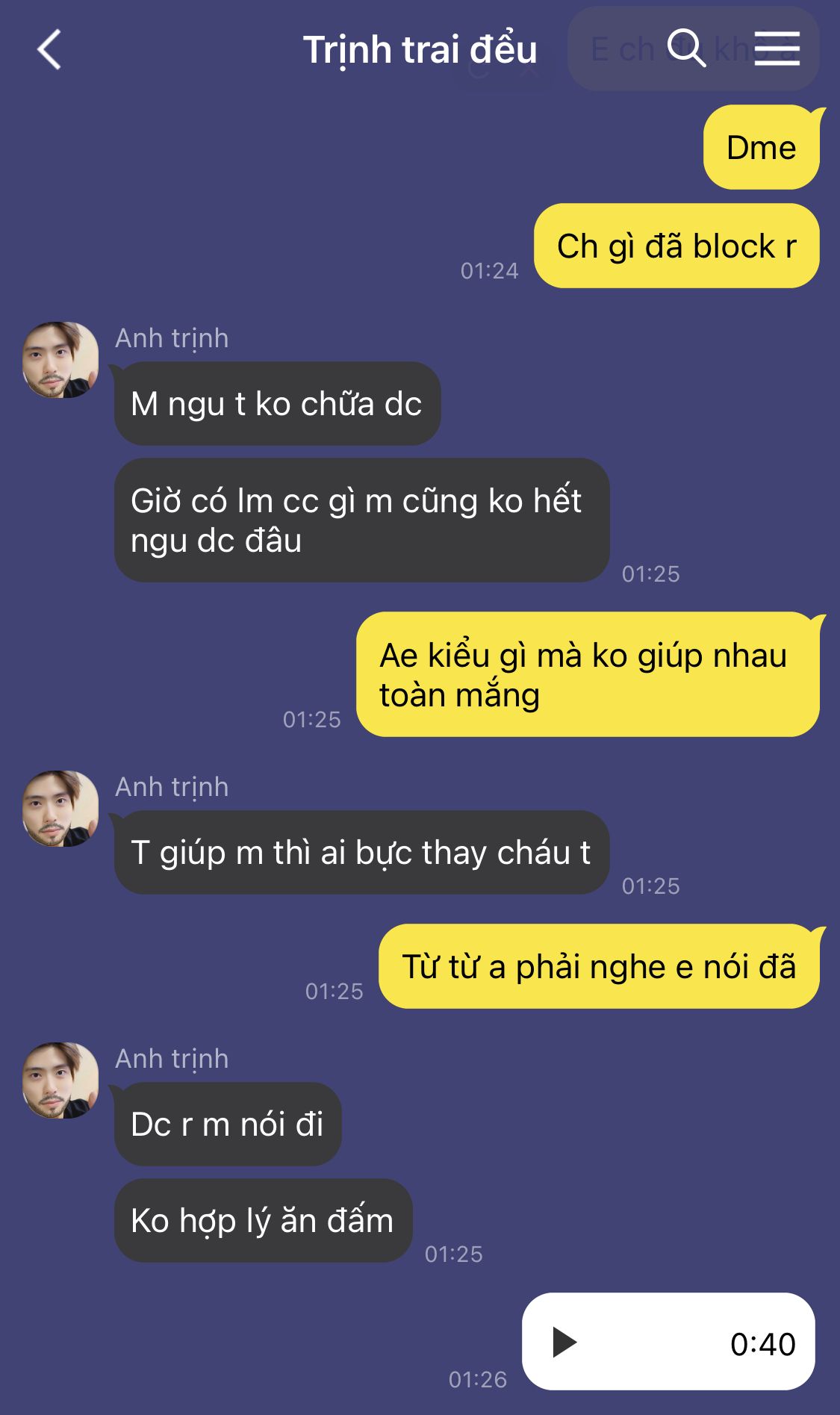
Task: Open Anh trịnh's avatar above "M ngu t ko chữa dc"
Action: pos(60,360)
